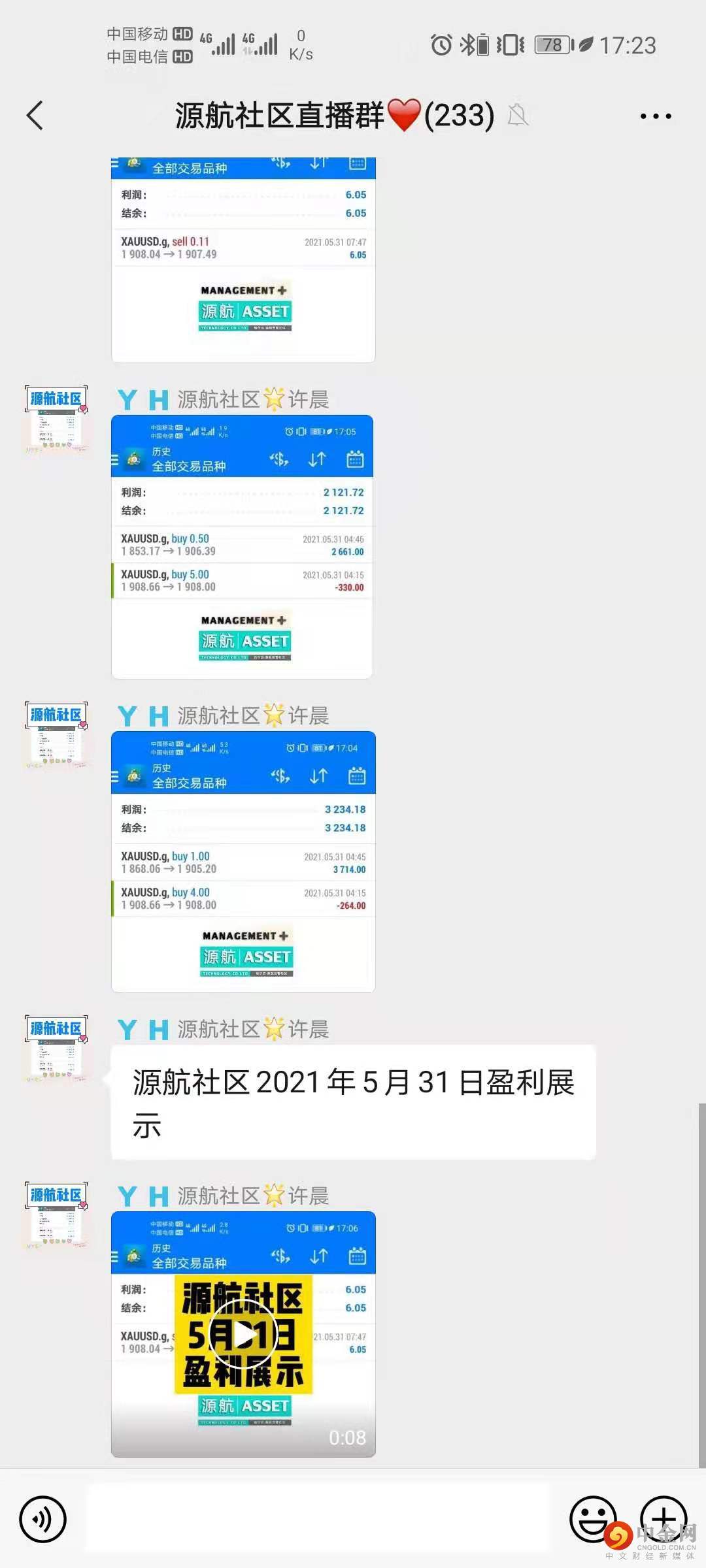The height and width of the screenshot is (1568, 706).
Task: Open the chat options menu
Action: [x=655, y=116]
